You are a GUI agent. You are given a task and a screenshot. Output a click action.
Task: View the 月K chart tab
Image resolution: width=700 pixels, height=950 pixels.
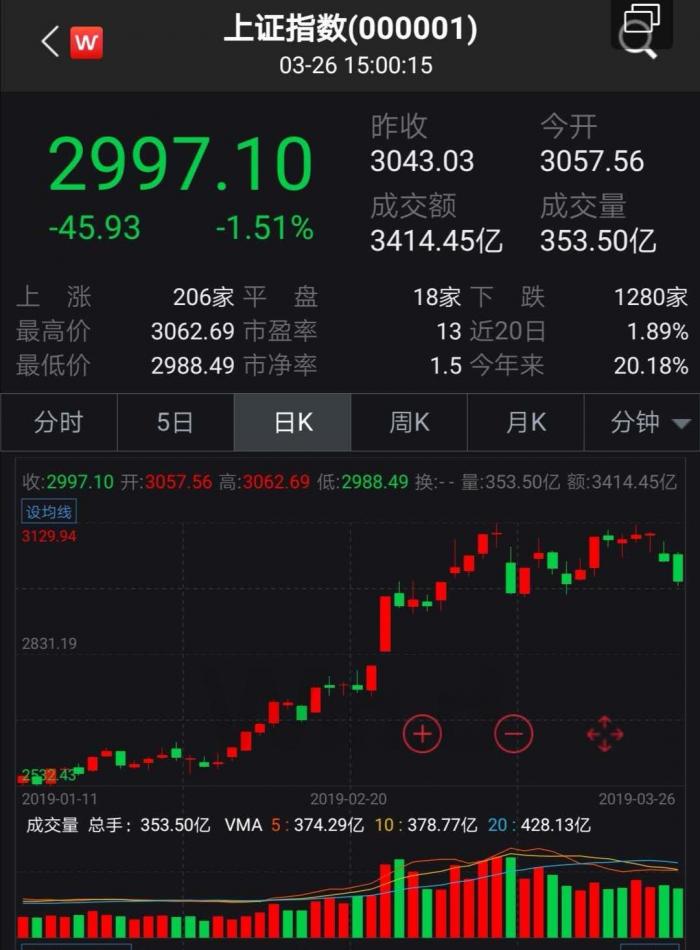coord(526,423)
